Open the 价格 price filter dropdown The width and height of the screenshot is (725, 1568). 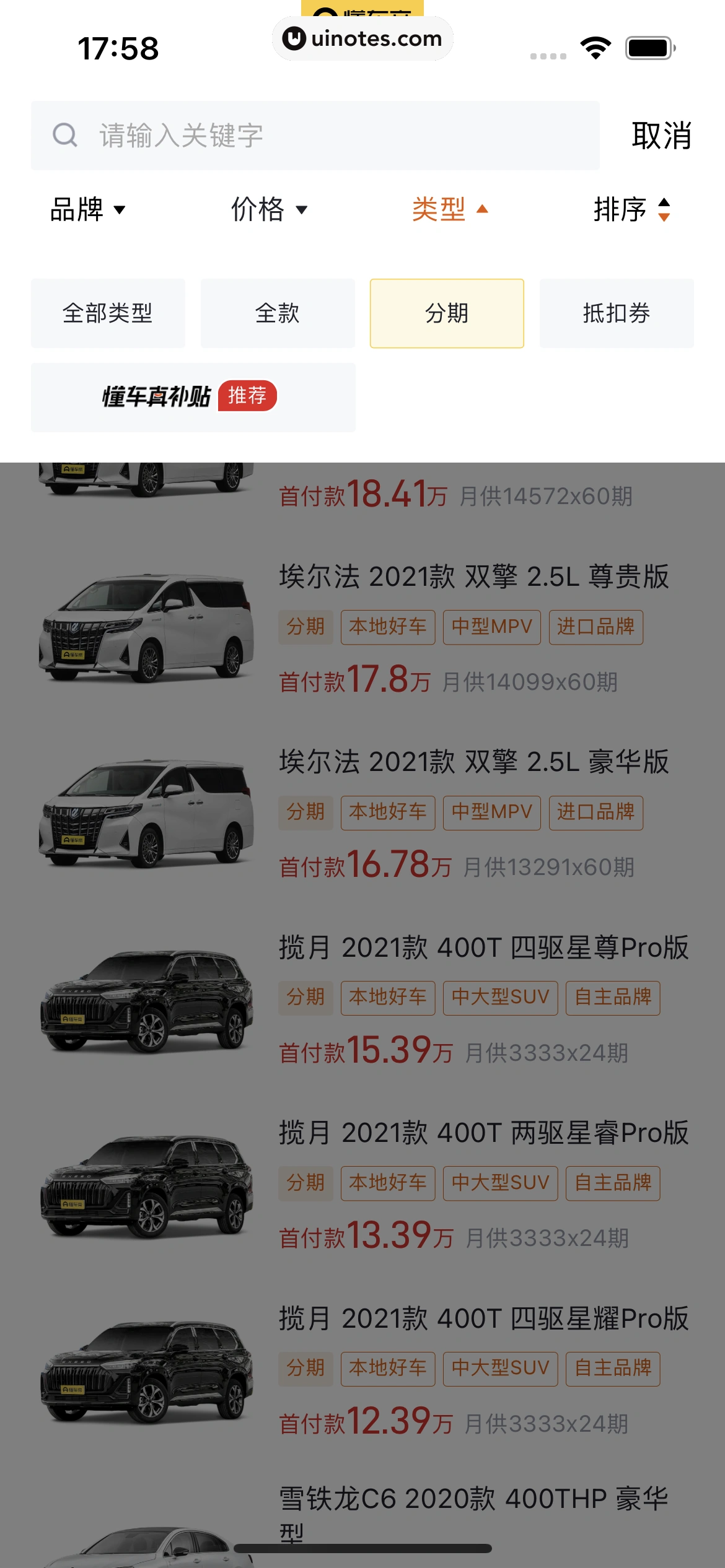tap(268, 209)
